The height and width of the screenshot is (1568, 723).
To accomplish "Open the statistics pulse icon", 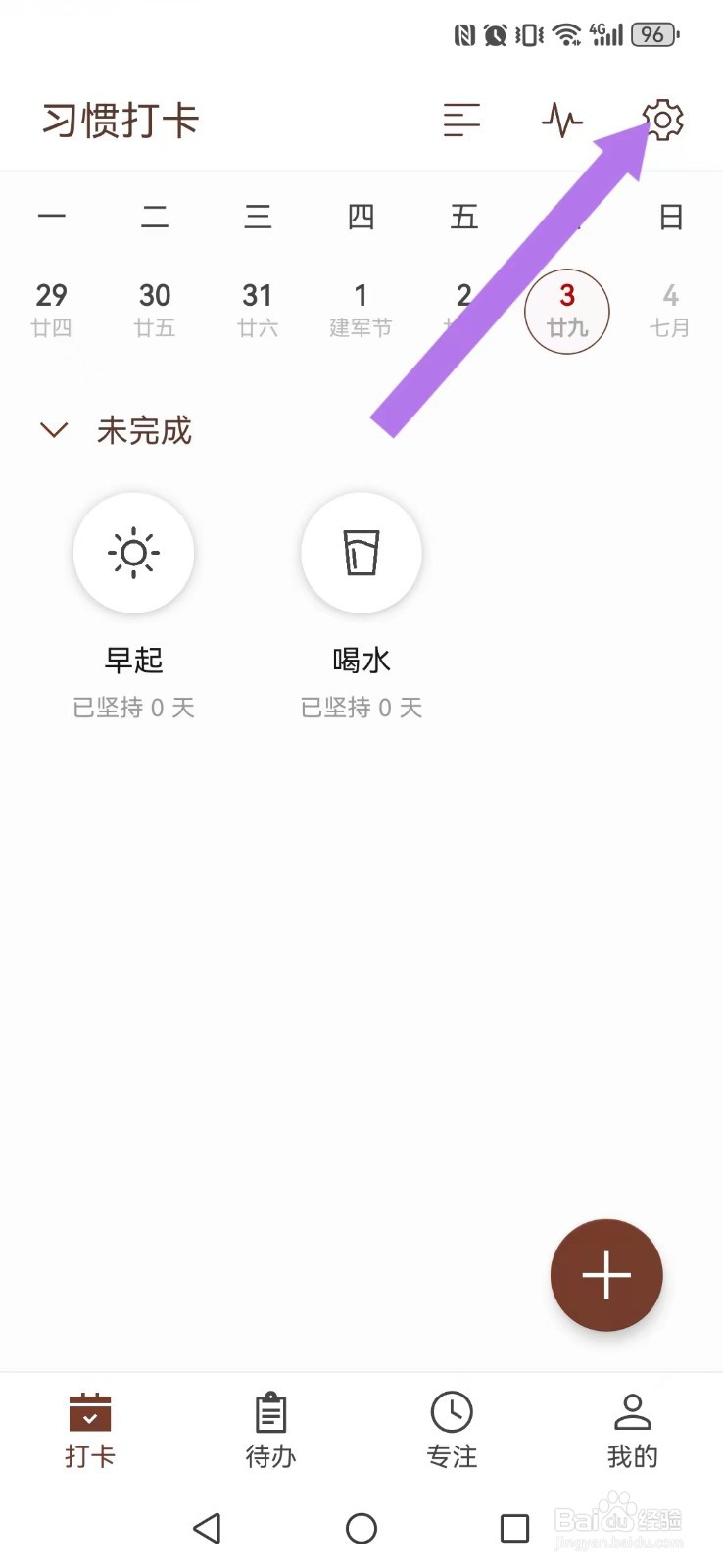I will (x=562, y=121).
